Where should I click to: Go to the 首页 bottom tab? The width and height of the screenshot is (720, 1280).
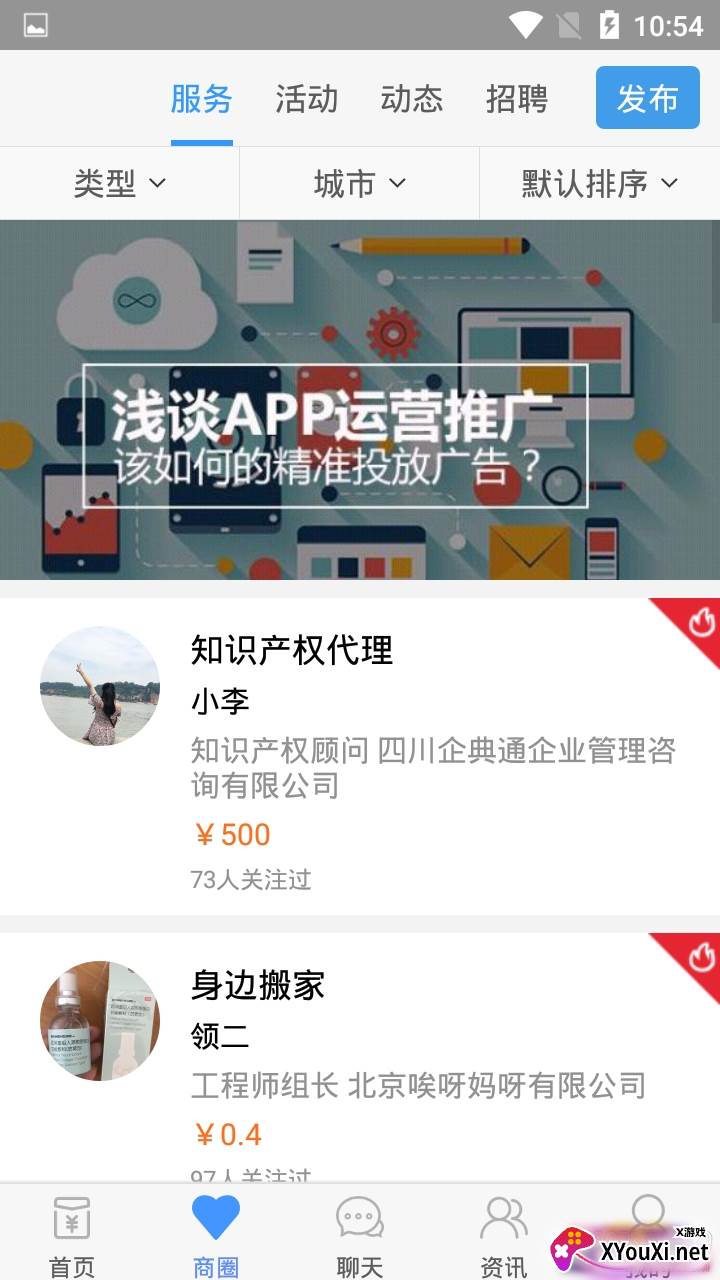tap(72, 1235)
